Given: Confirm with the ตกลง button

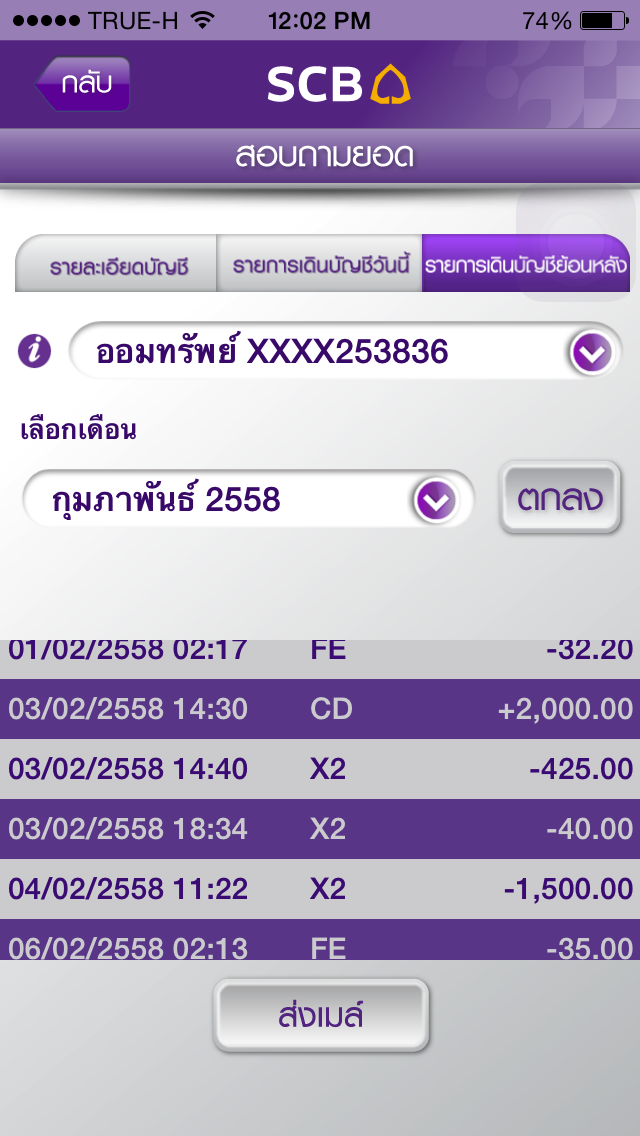Looking at the screenshot, I should (560, 498).
